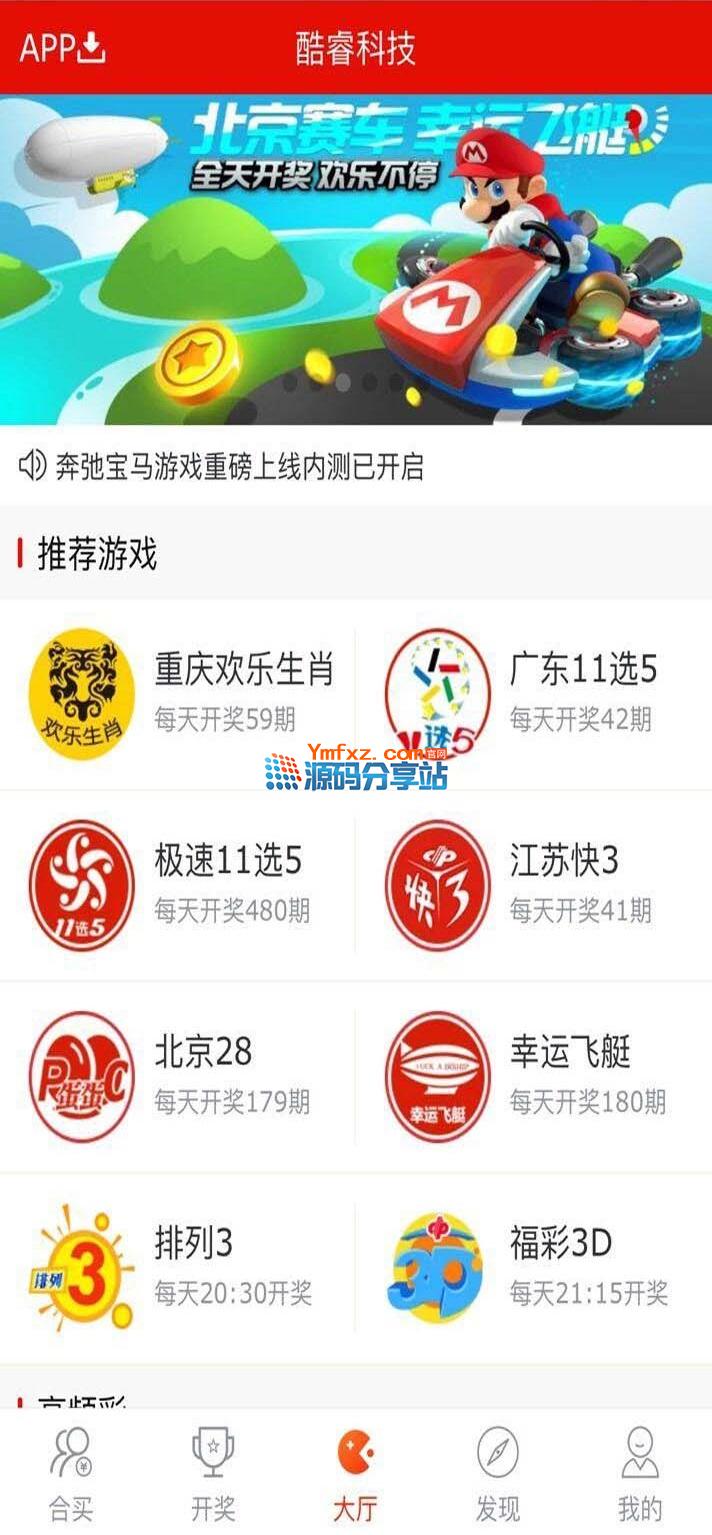Select the 福彩3D lottery

click(x=535, y=1268)
